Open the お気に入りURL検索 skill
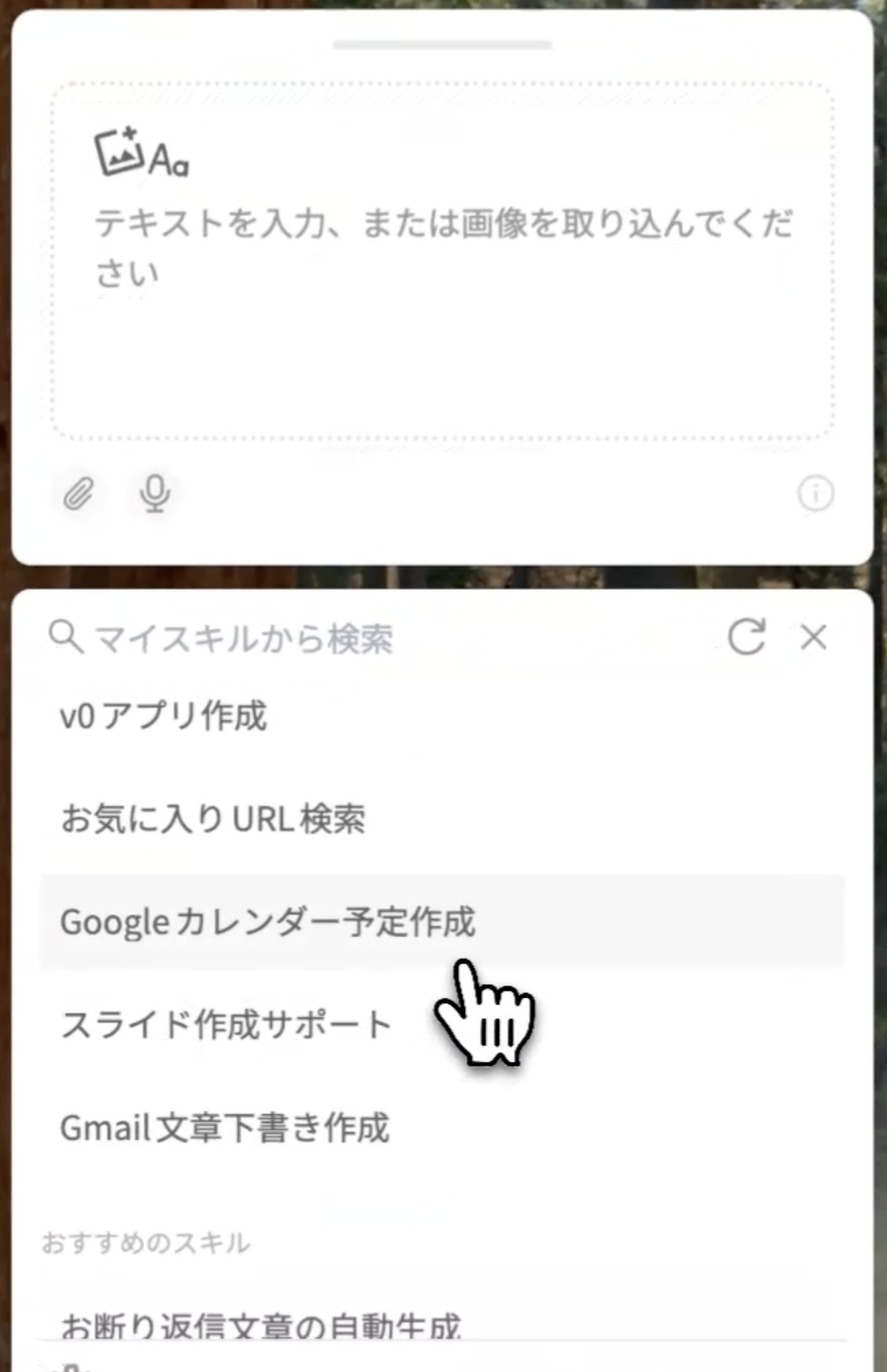Viewport: 887px width, 1372px height. 213,819
